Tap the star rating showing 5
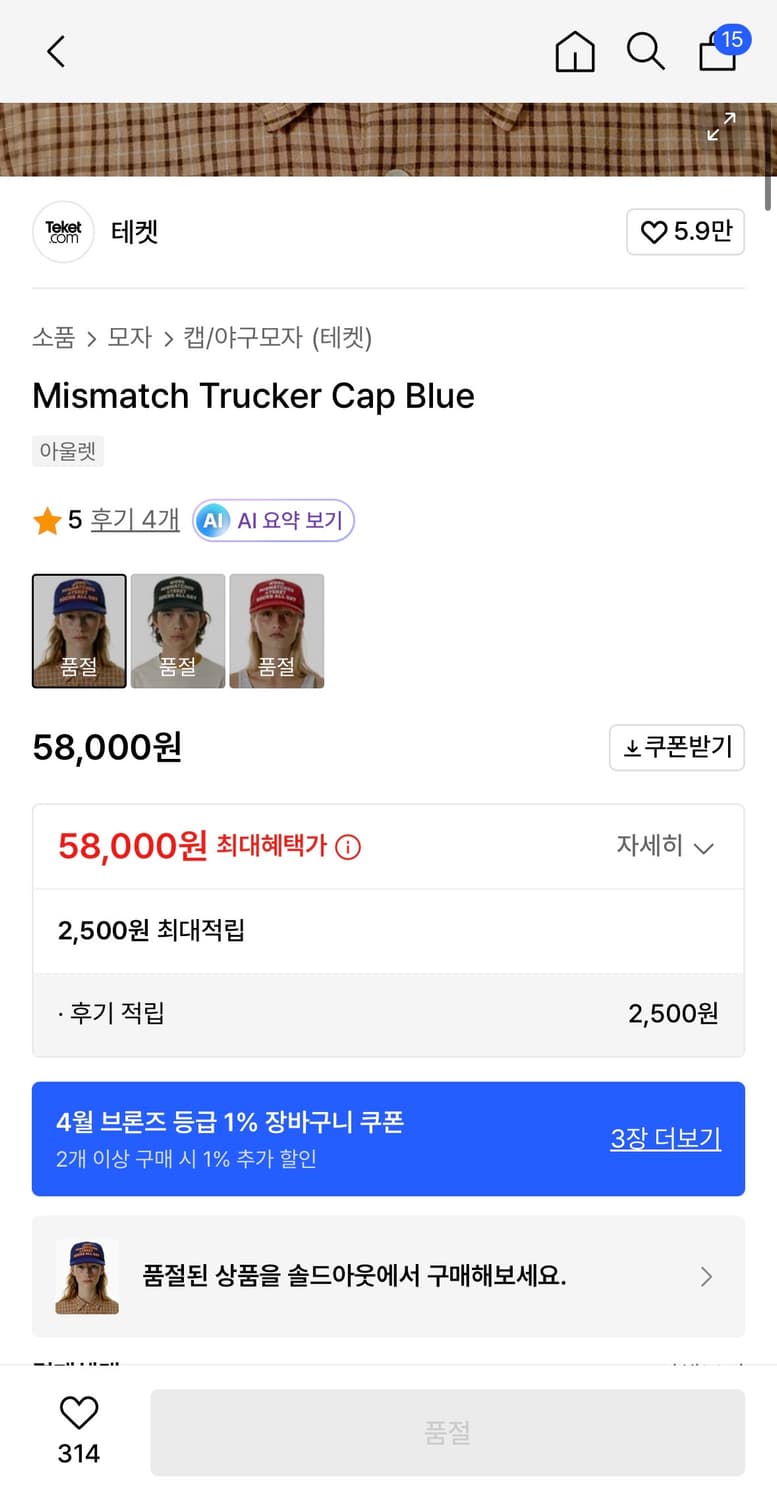Viewport: 777px width, 1500px height. [x=47, y=519]
